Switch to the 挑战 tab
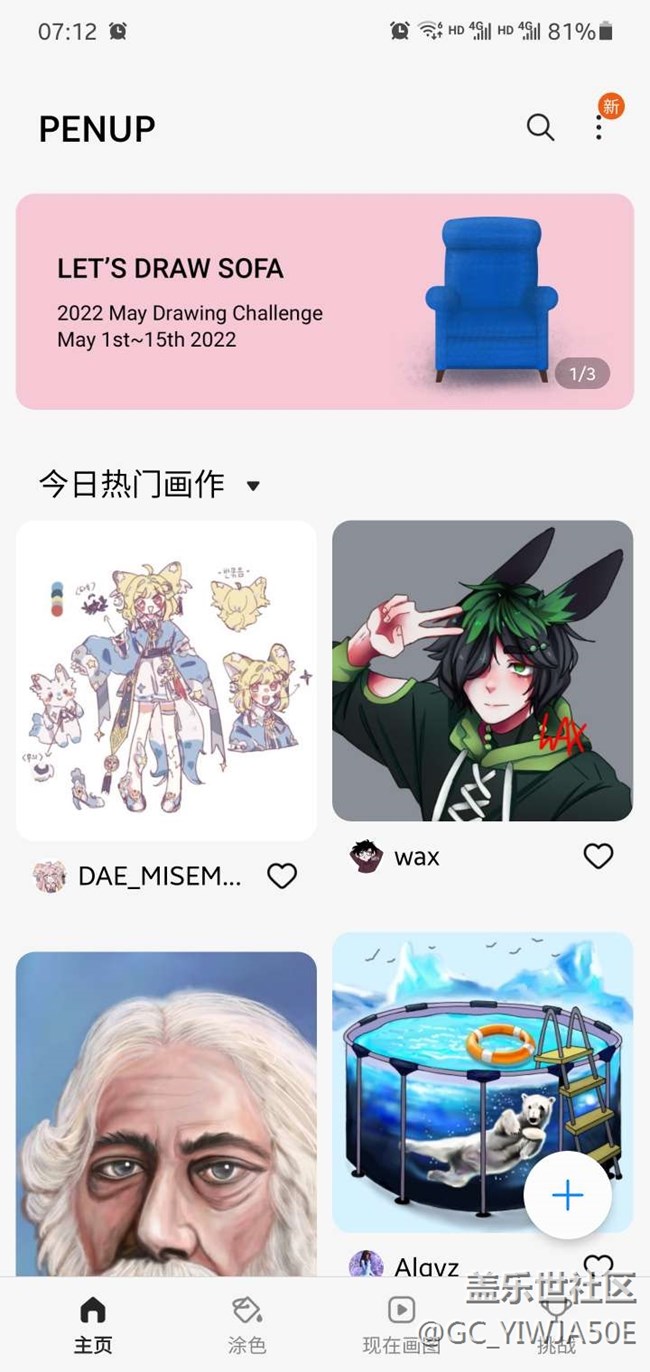The width and height of the screenshot is (650, 1372). click(556, 1324)
